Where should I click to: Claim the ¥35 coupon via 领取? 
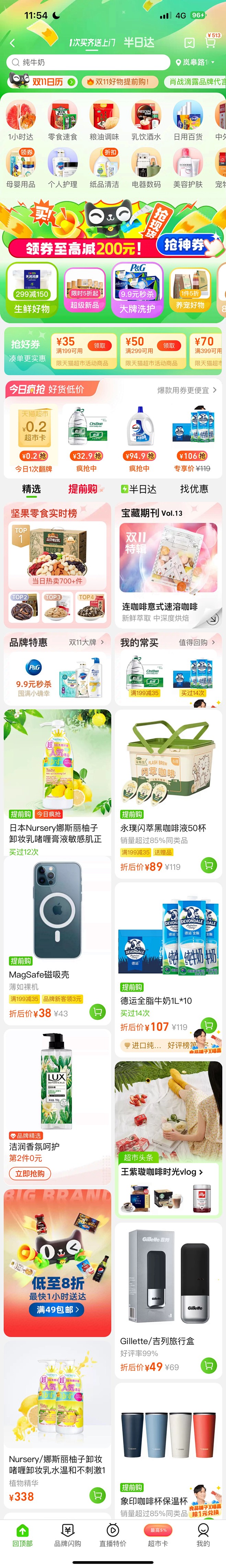(x=99, y=345)
